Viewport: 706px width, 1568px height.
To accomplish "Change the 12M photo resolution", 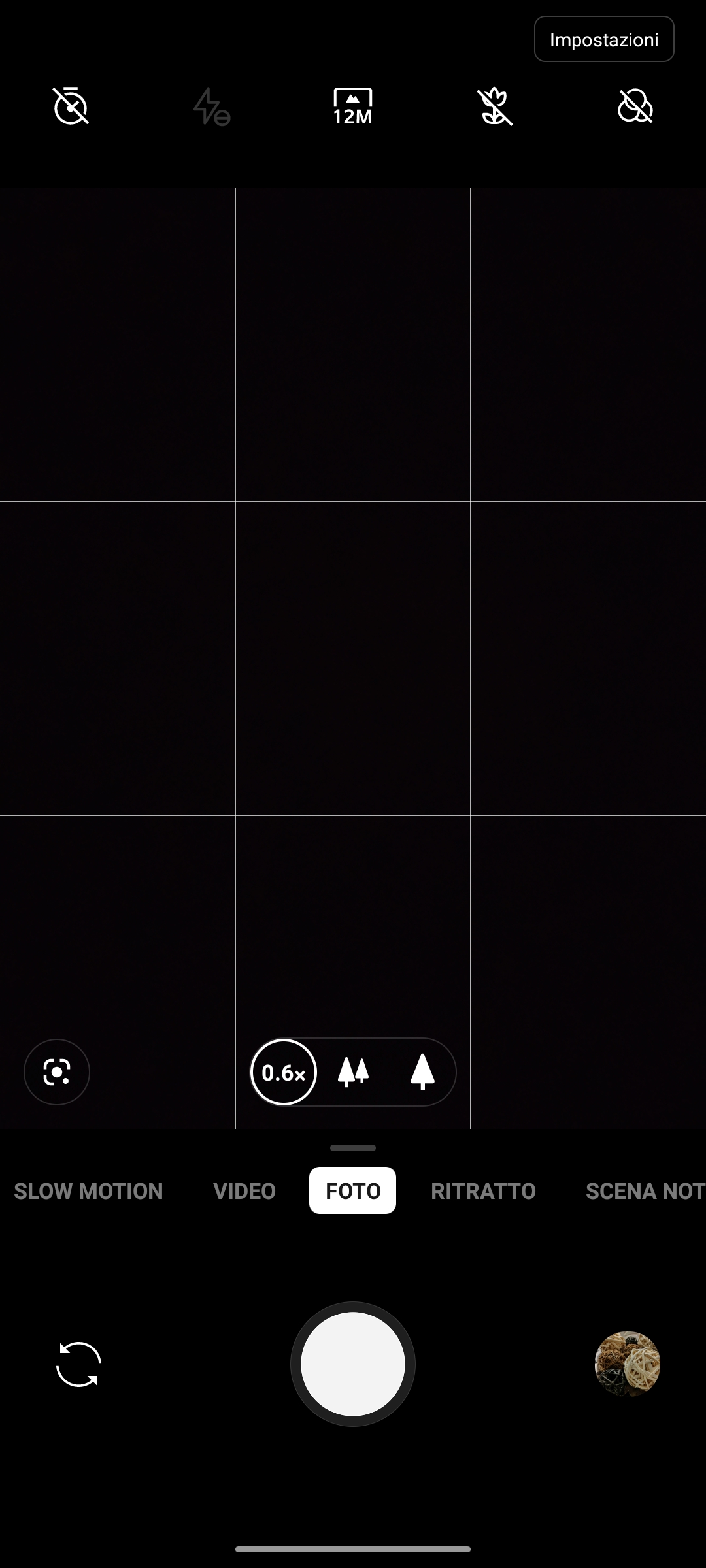I will (x=352, y=106).
